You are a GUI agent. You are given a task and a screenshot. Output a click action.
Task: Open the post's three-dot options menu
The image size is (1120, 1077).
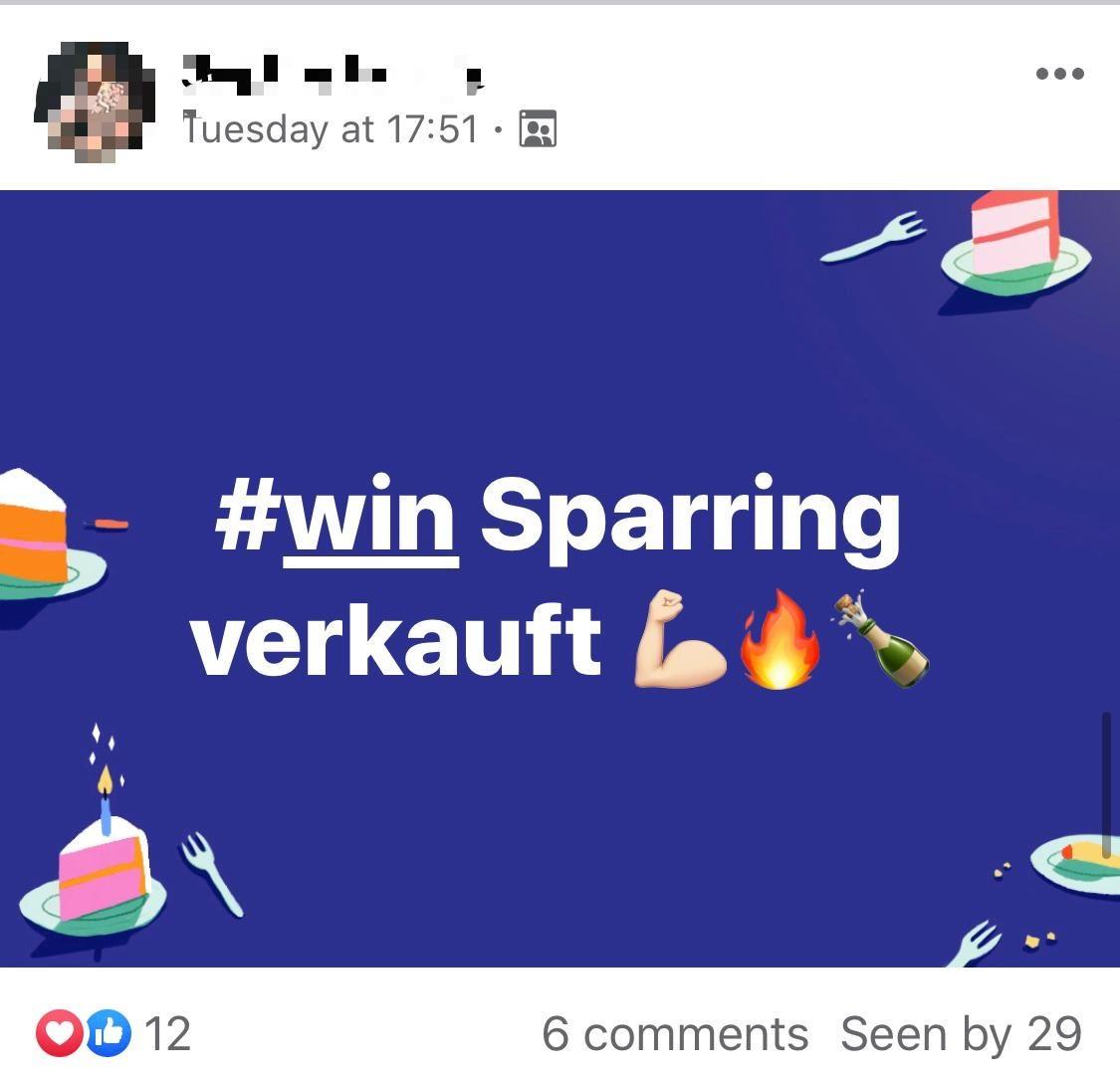click(1059, 74)
